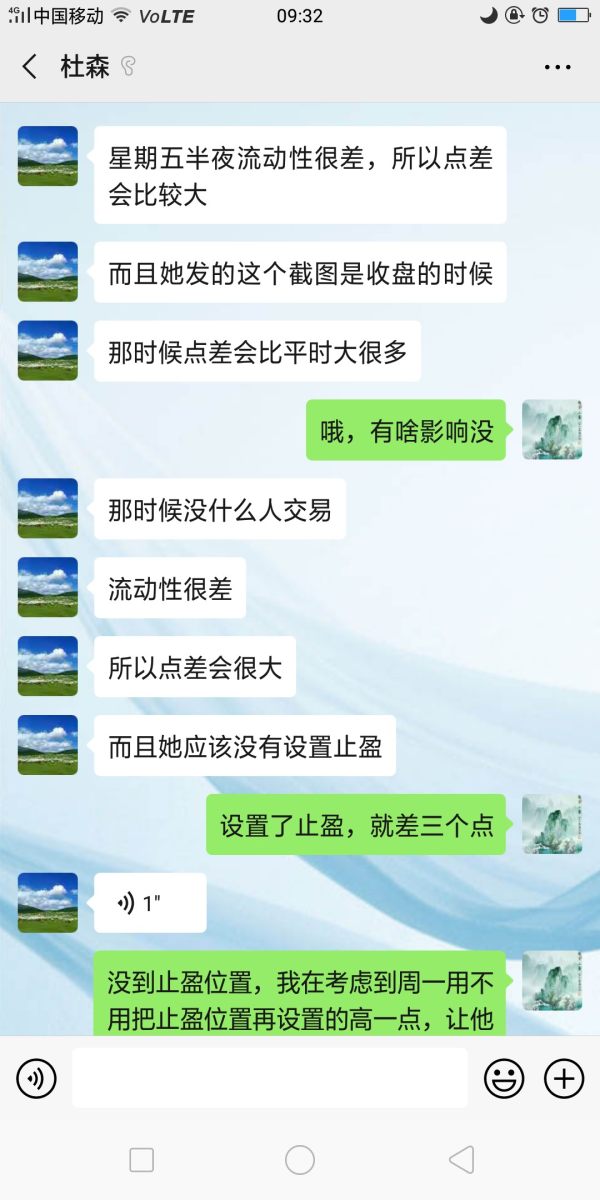Play the 1-second voice message
This screenshot has height=1200, width=600.
(150, 903)
